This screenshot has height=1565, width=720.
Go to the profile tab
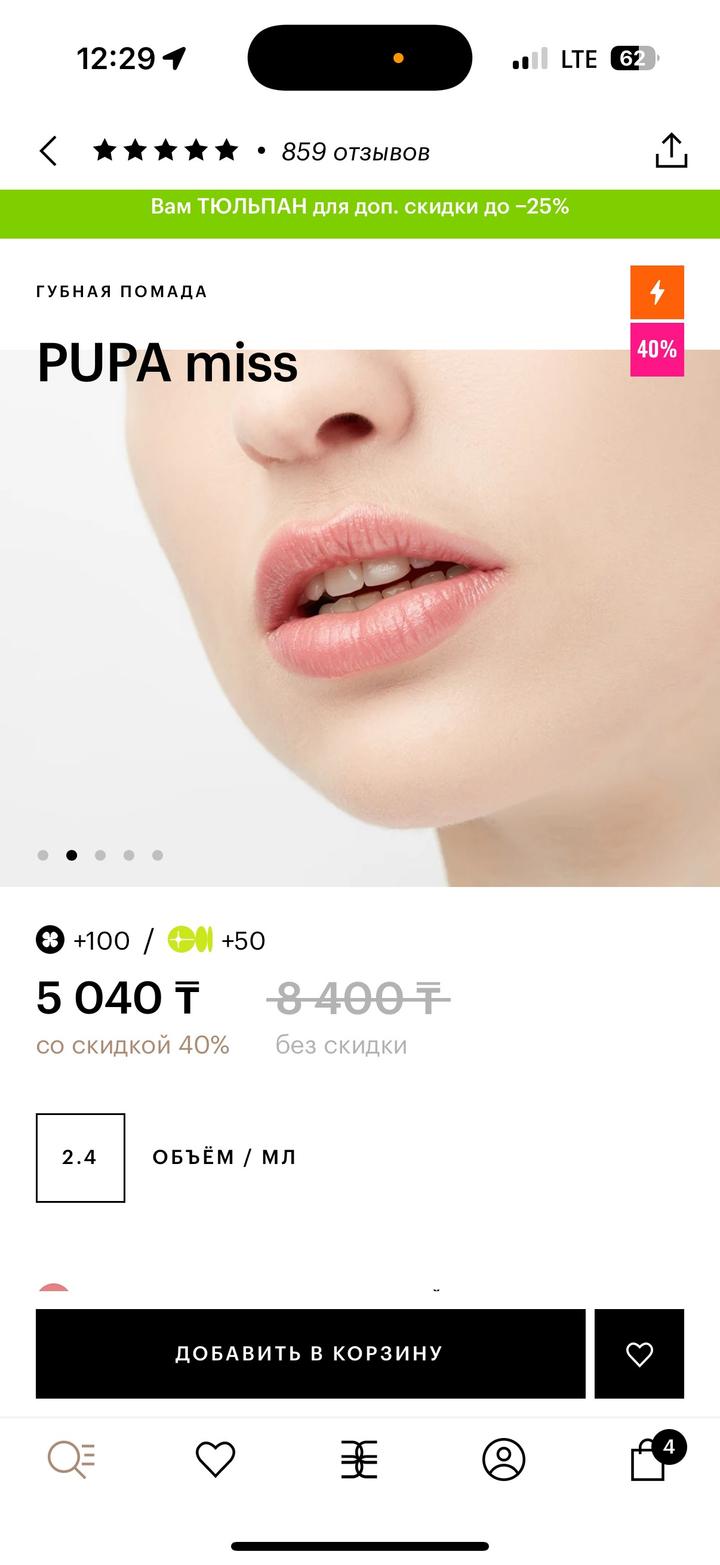(503, 1459)
